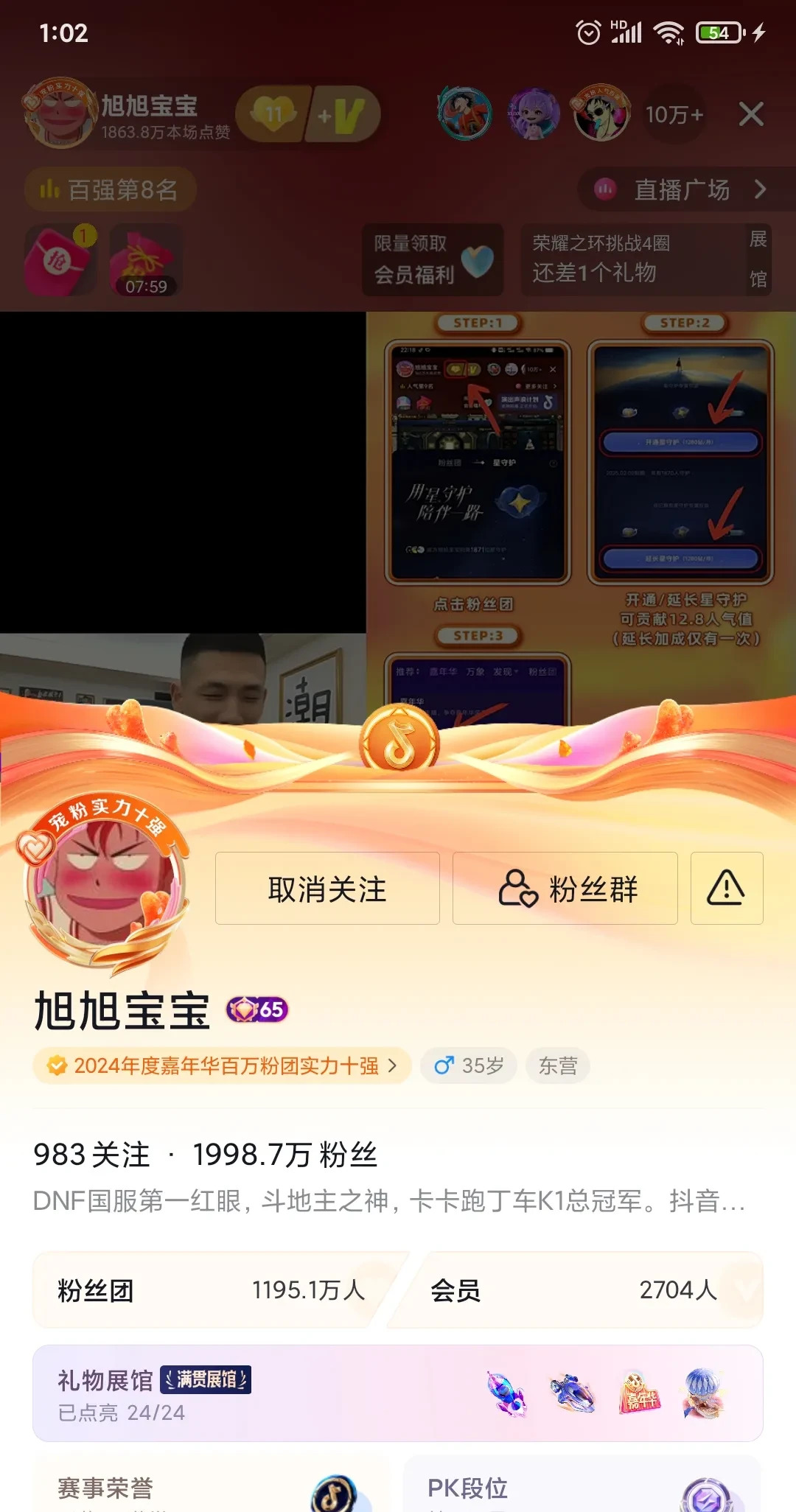The image size is (796, 1512).
Task: Open the 粉丝群 fan group
Action: 565,888
